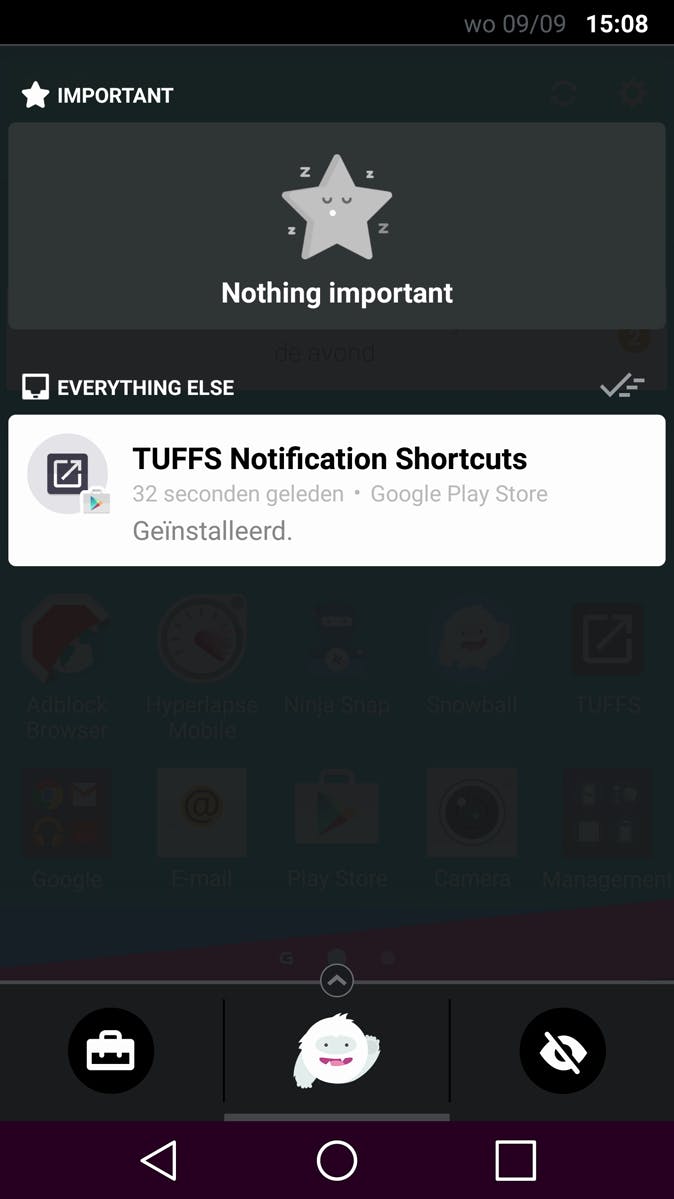Open Snowball settings gear
Viewport: 674px width, 1199px height.
point(632,95)
